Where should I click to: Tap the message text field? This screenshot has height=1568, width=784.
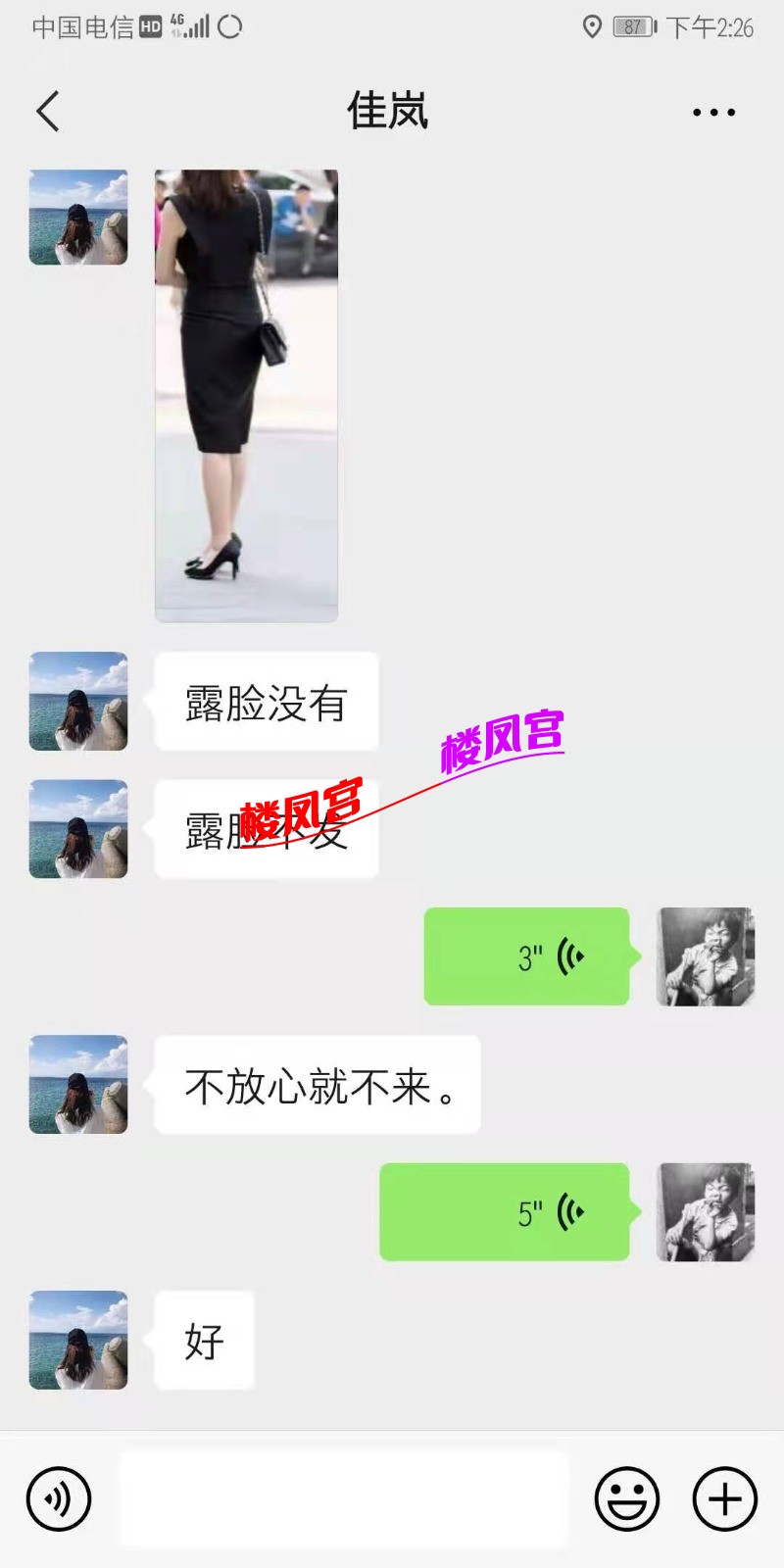tap(343, 1498)
